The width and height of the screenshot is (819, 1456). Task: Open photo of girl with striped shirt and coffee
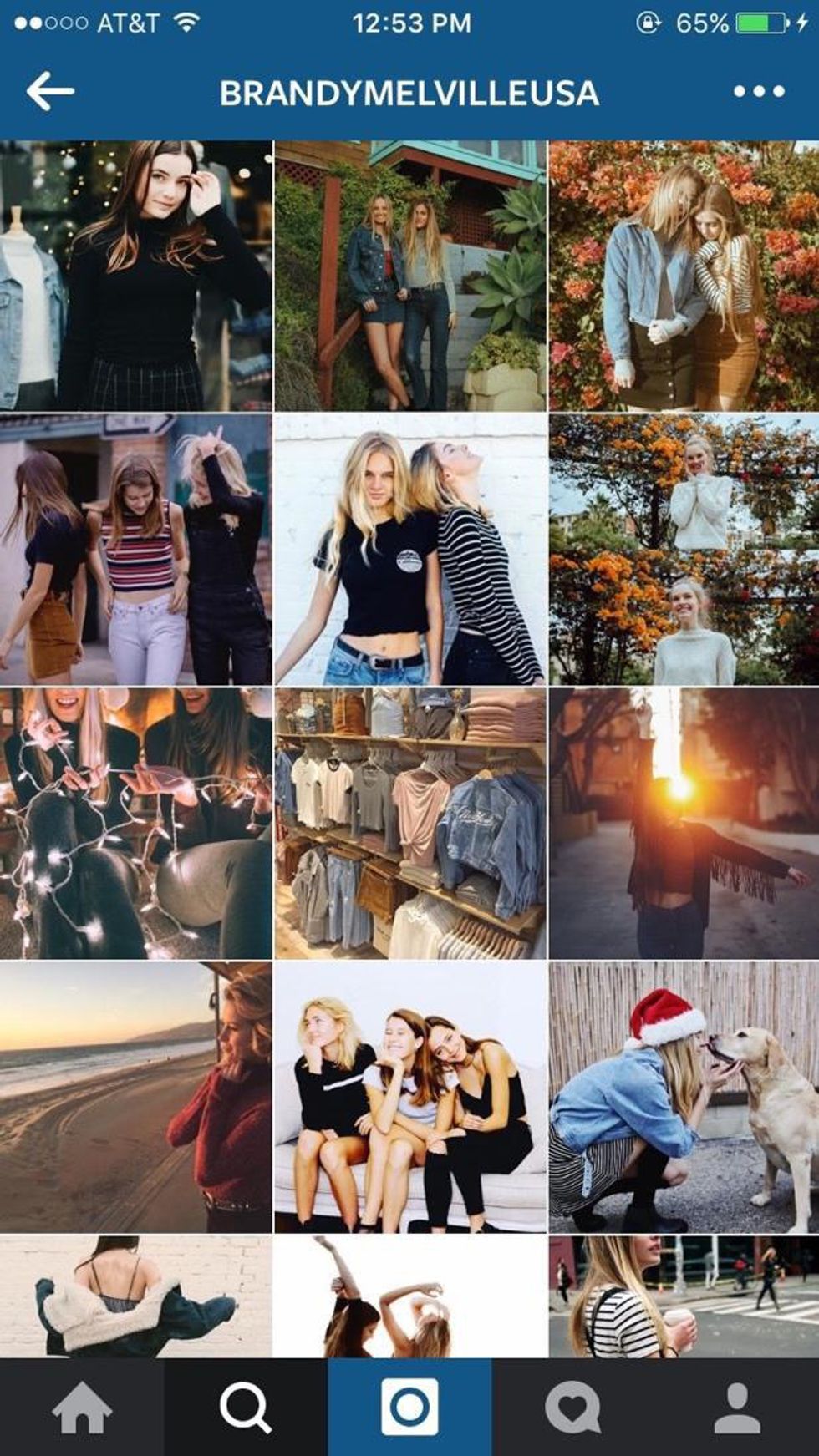[x=684, y=1296]
